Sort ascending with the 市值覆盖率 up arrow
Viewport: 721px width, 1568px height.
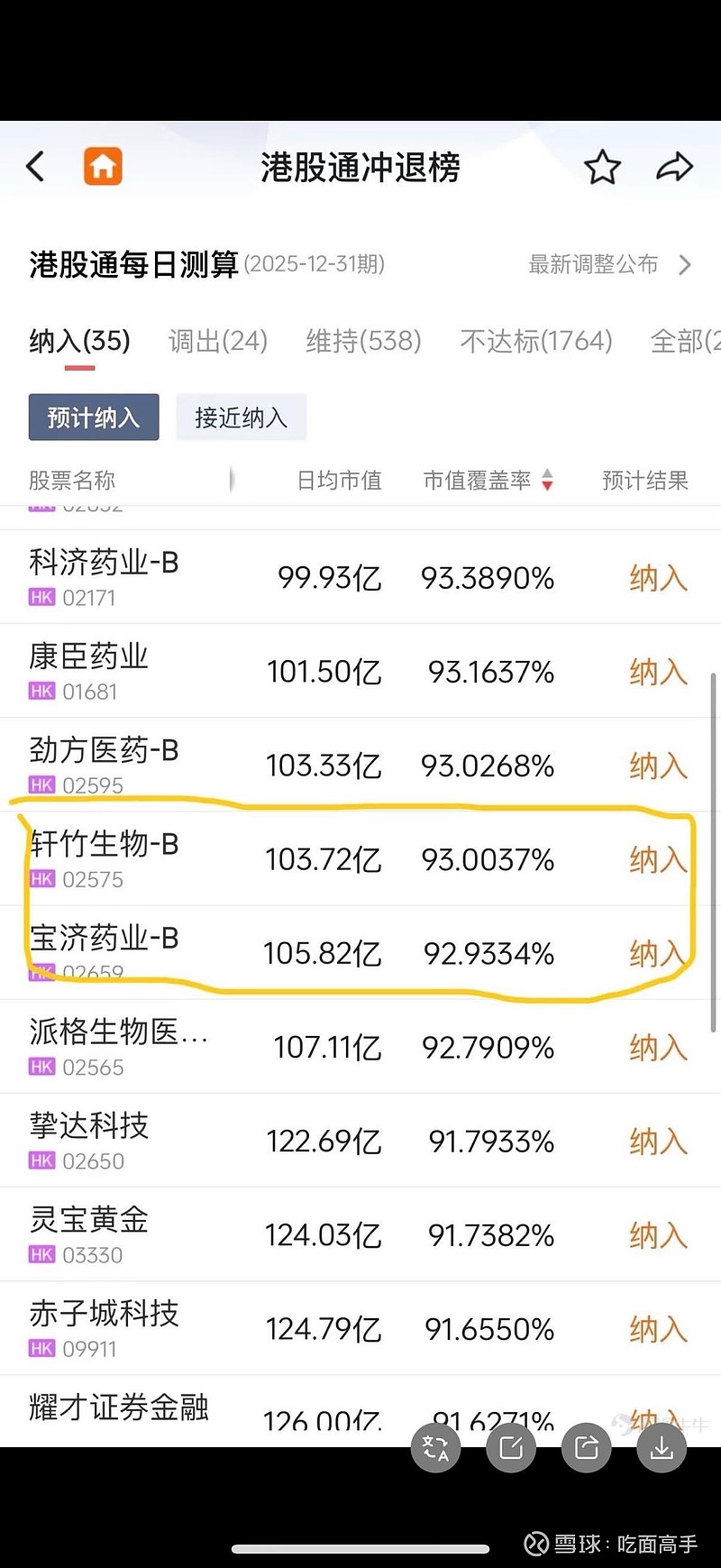(x=547, y=474)
